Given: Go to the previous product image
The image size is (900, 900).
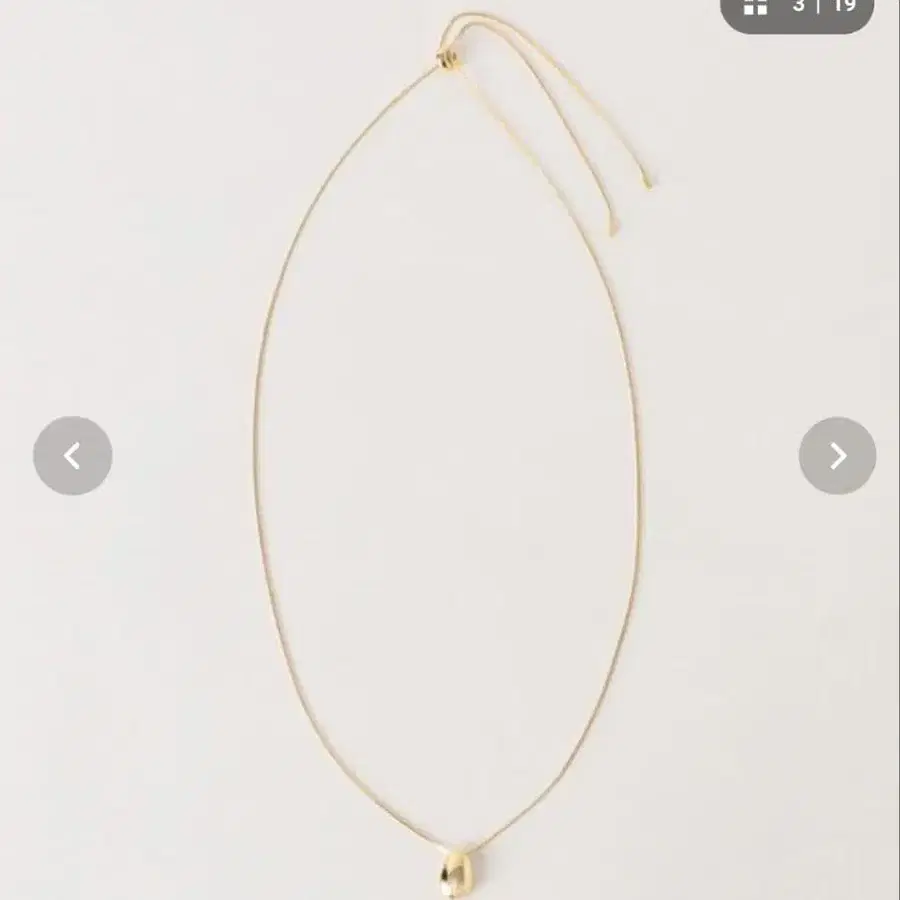Looking at the screenshot, I should (72, 456).
